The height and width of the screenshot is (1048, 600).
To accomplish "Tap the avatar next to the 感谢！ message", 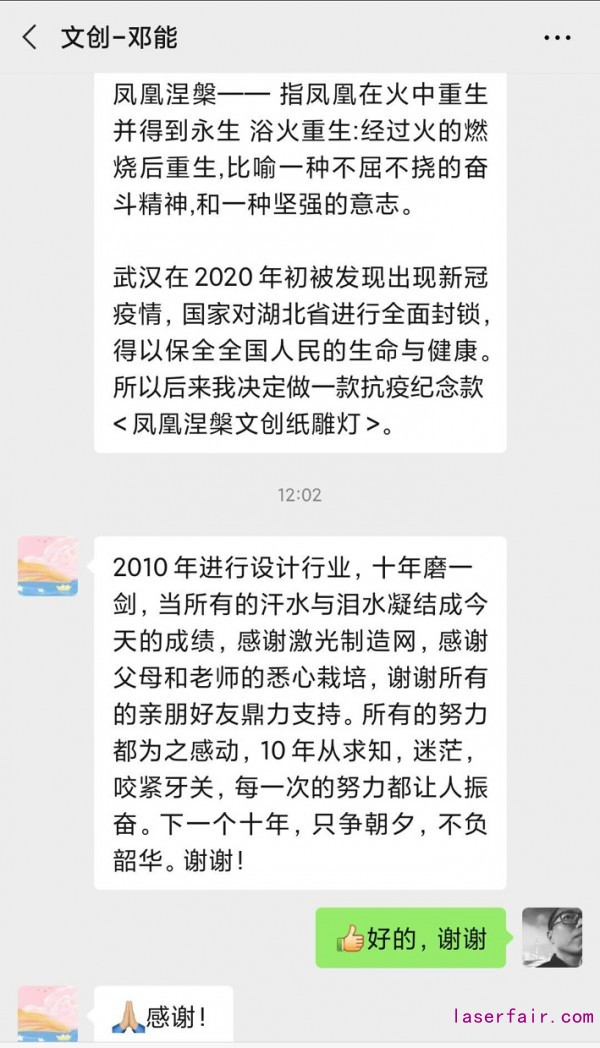I will pos(48,1014).
